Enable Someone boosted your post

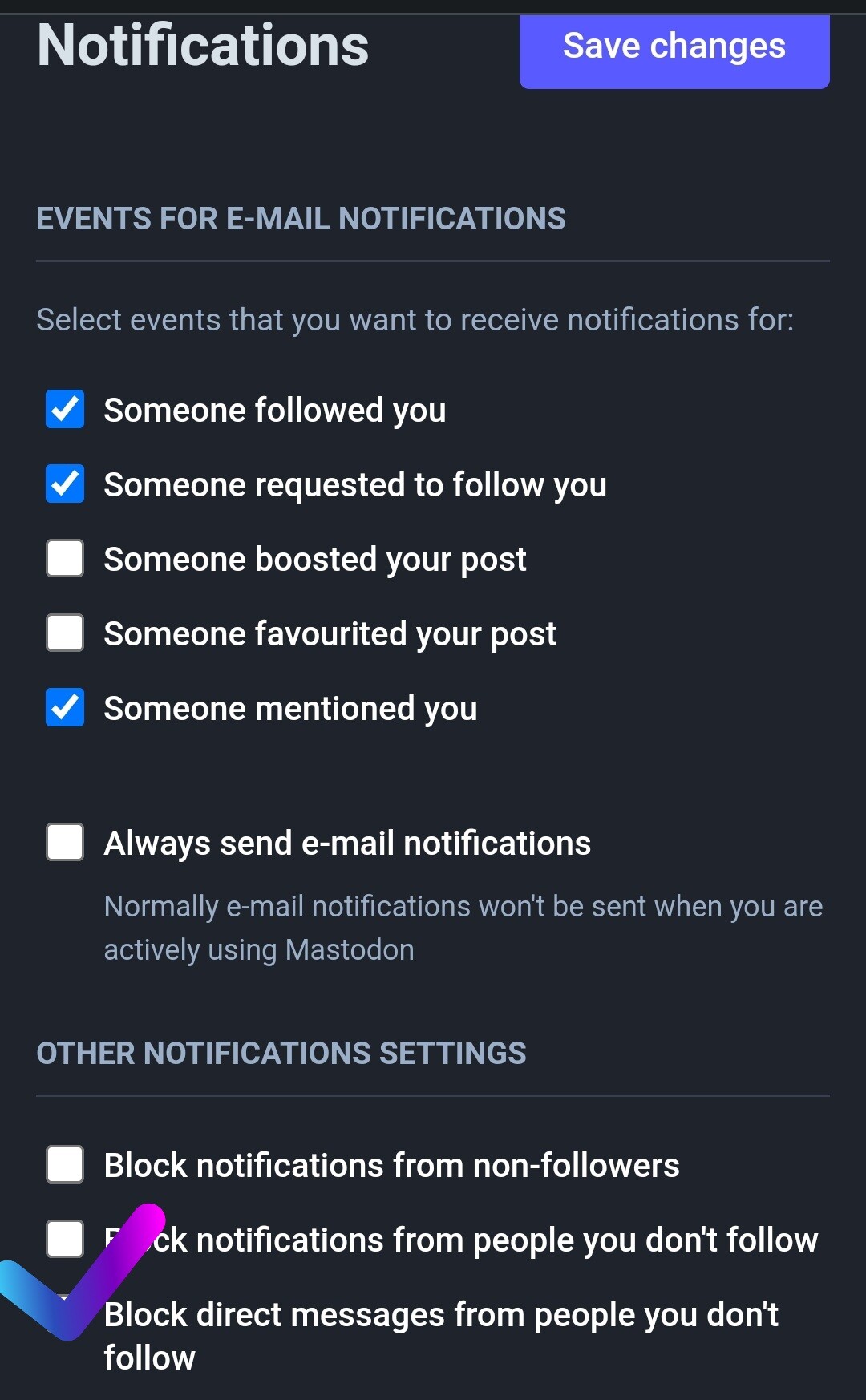coord(65,558)
